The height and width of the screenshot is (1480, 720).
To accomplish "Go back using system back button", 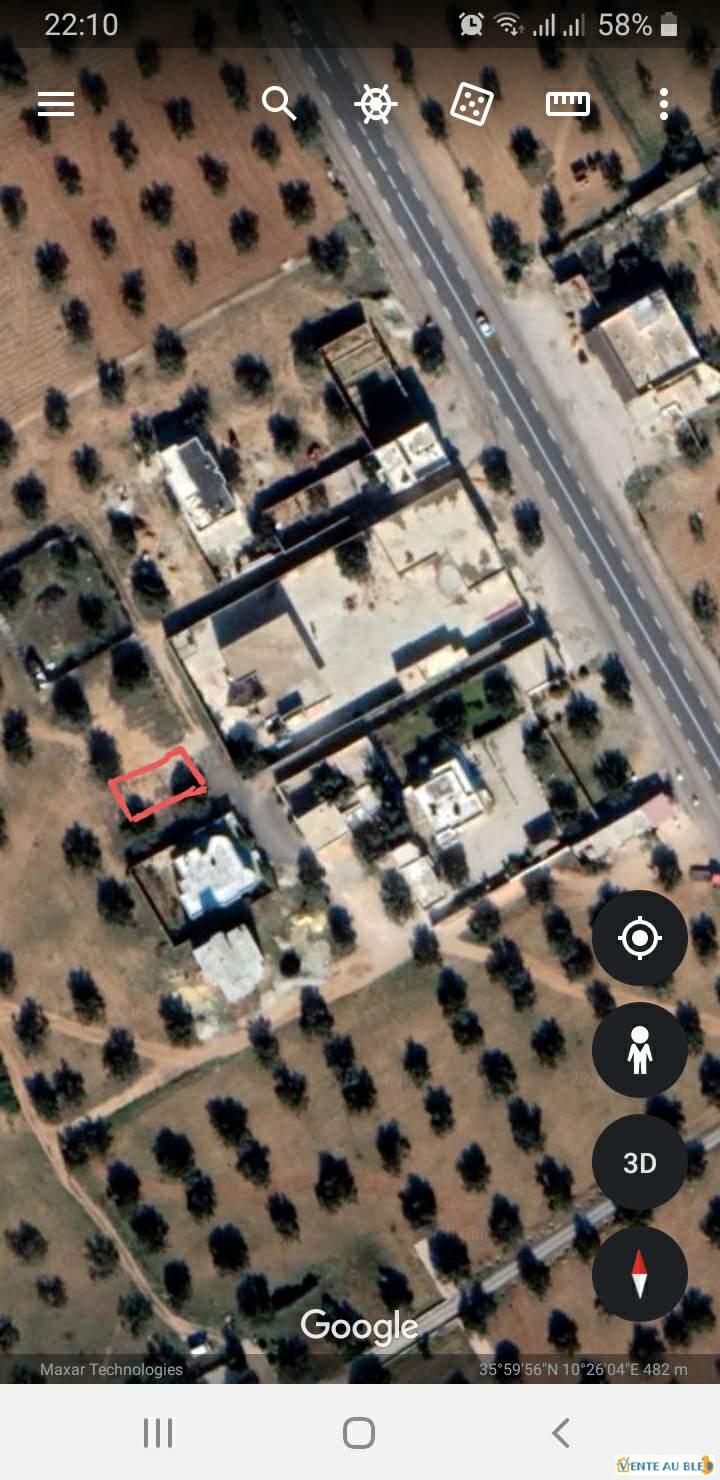I will [561, 1433].
